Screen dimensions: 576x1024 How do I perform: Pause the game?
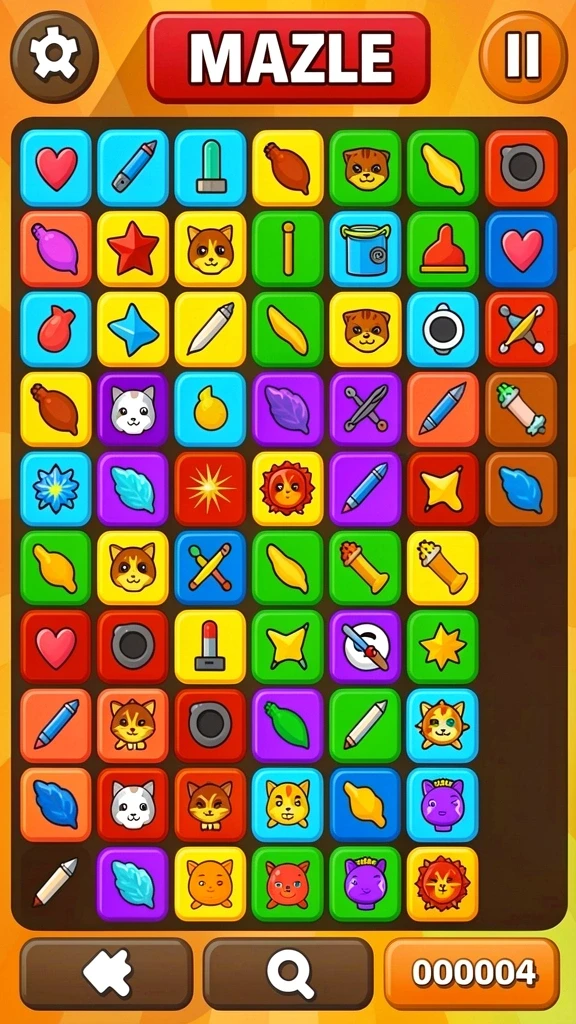[522, 56]
